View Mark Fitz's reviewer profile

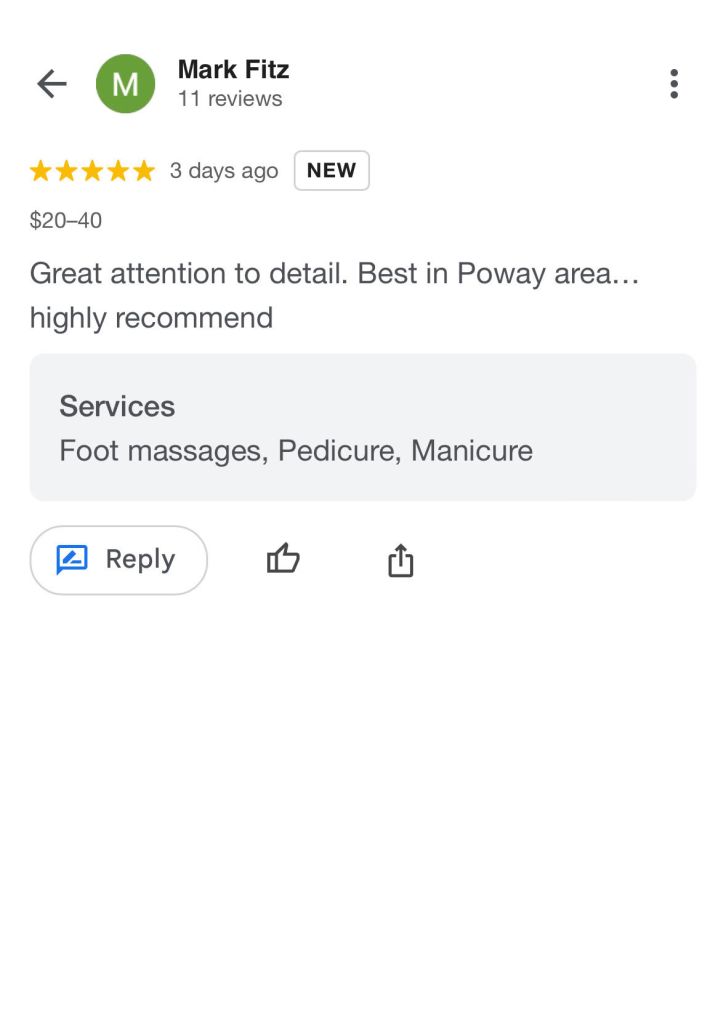(233, 71)
